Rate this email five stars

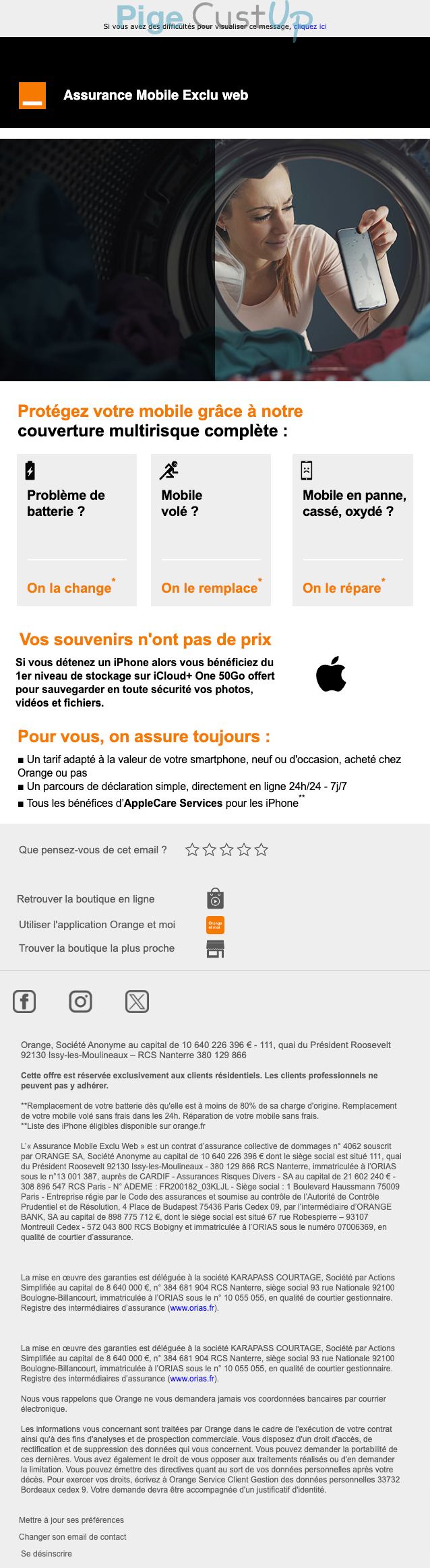tap(262, 850)
